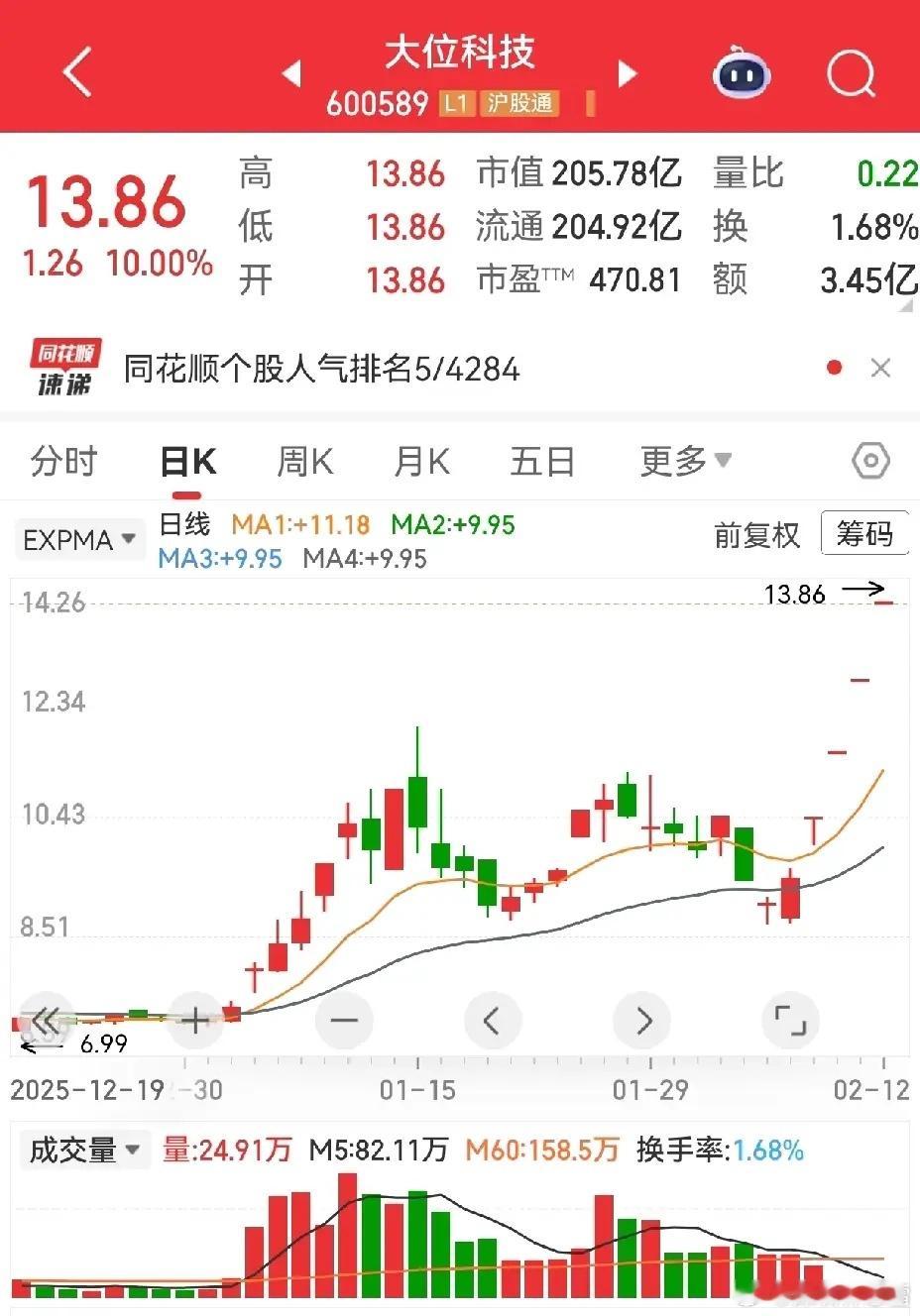Expand the 更多 chart period menu
Screen dimensions: 920x1316
click(x=685, y=461)
